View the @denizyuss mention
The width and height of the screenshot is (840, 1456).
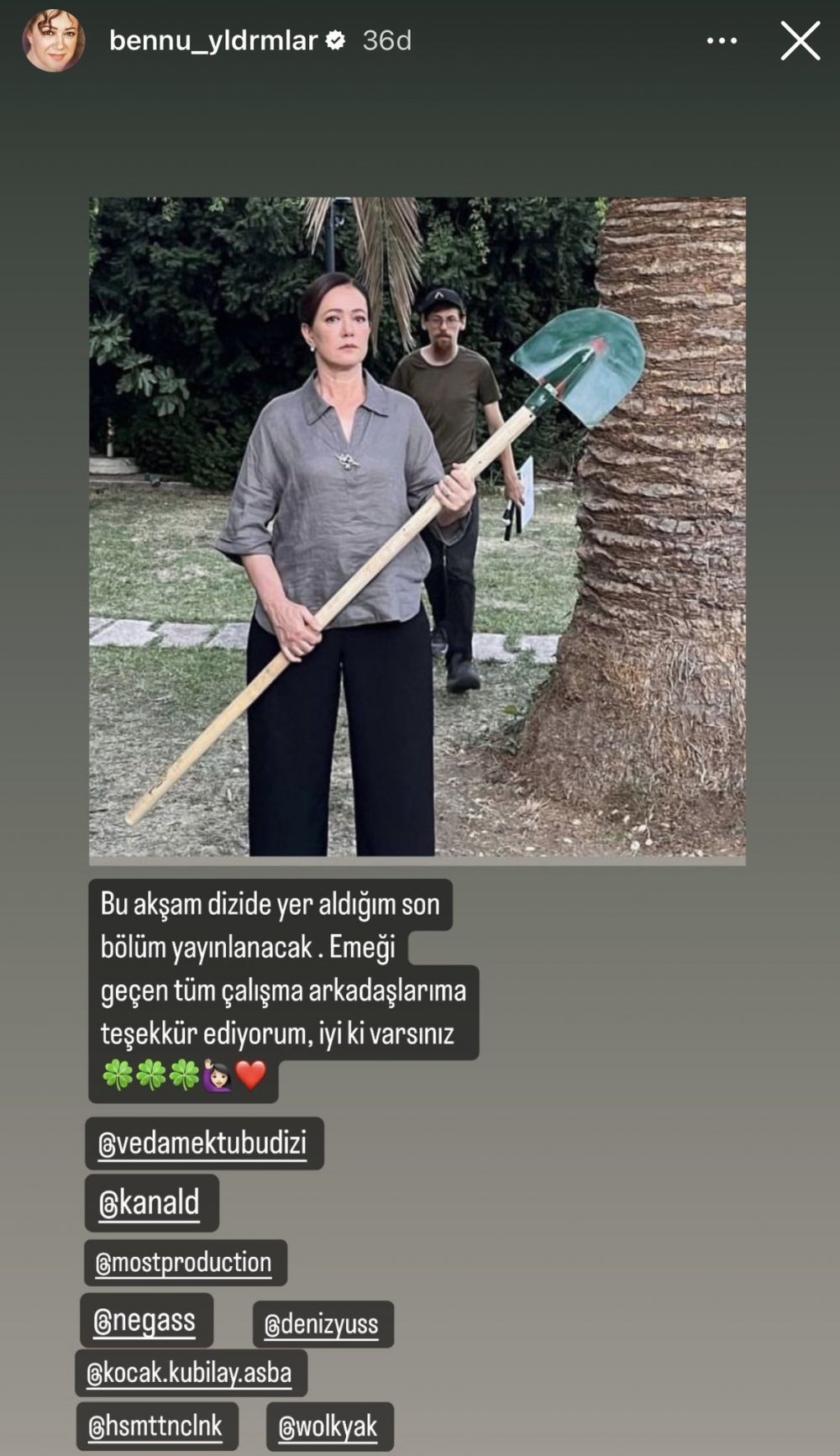(x=322, y=1324)
